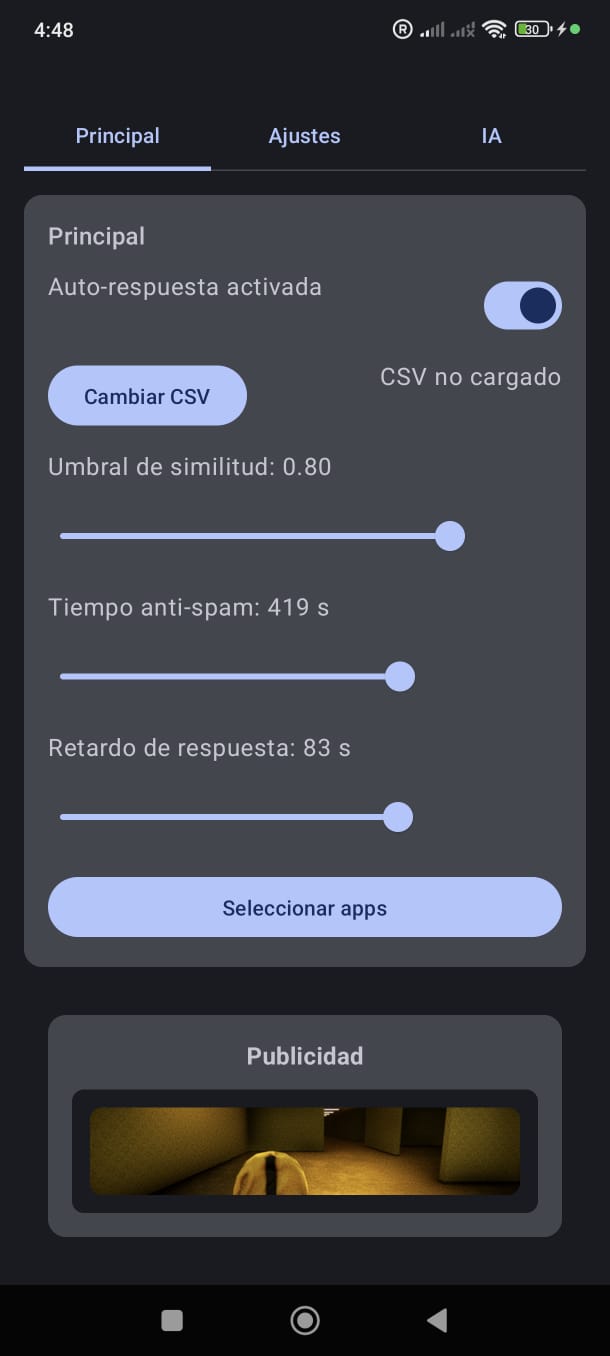This screenshot has height=1356, width=610.
Task: Go to the home screen
Action: (x=304, y=1321)
